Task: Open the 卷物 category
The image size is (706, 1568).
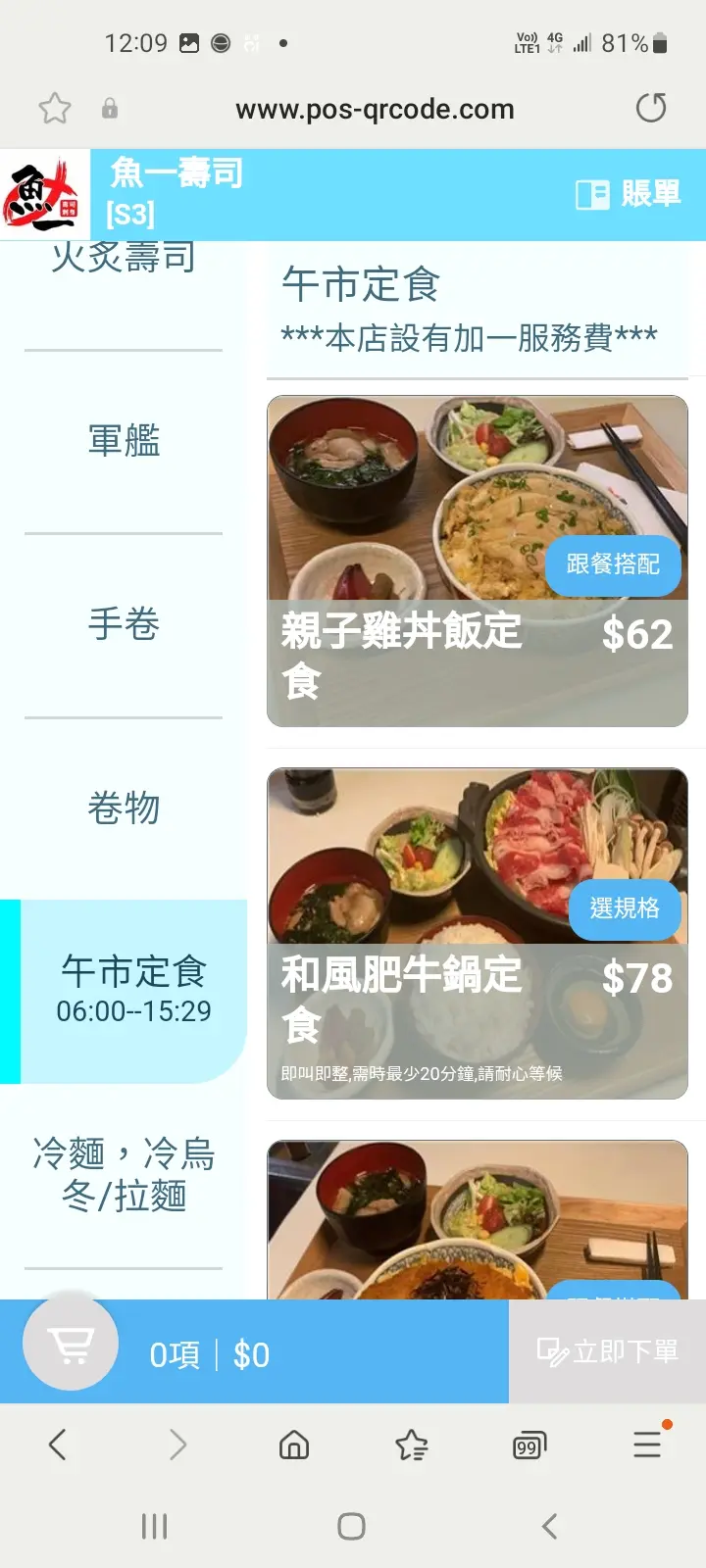Action: point(124,808)
